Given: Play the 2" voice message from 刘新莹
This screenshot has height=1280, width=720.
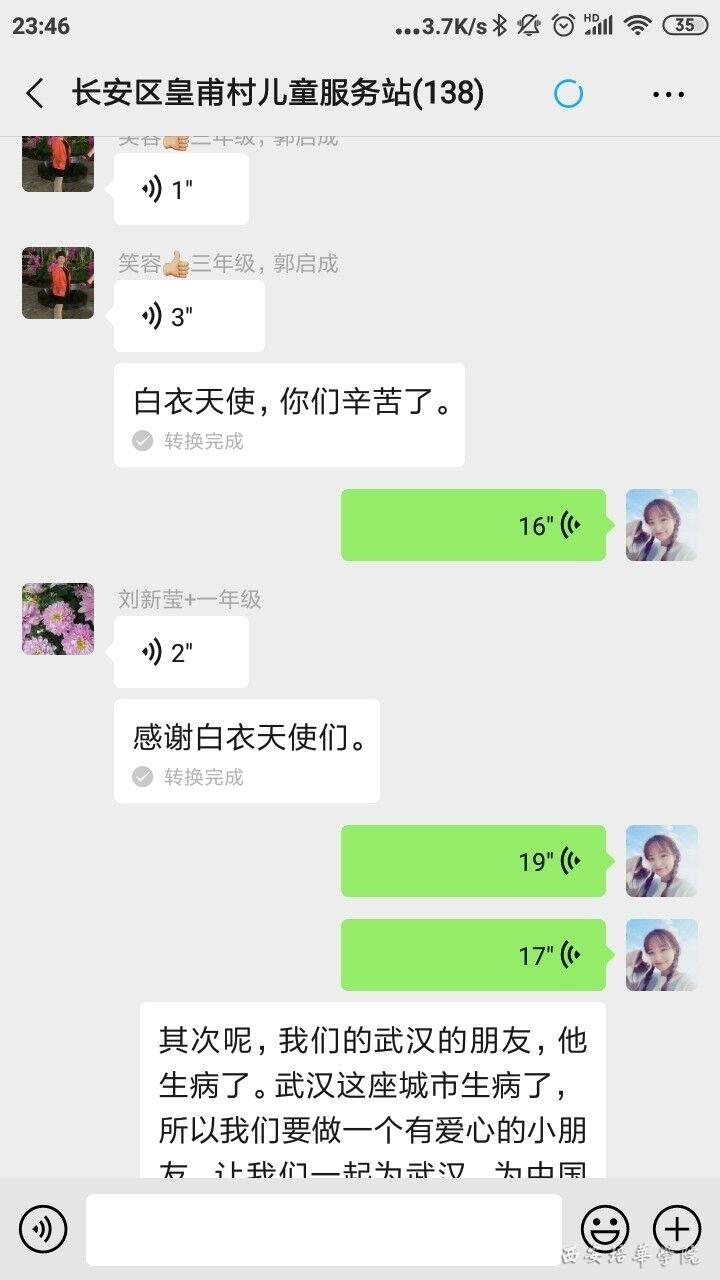Looking at the screenshot, I should tap(180, 652).
